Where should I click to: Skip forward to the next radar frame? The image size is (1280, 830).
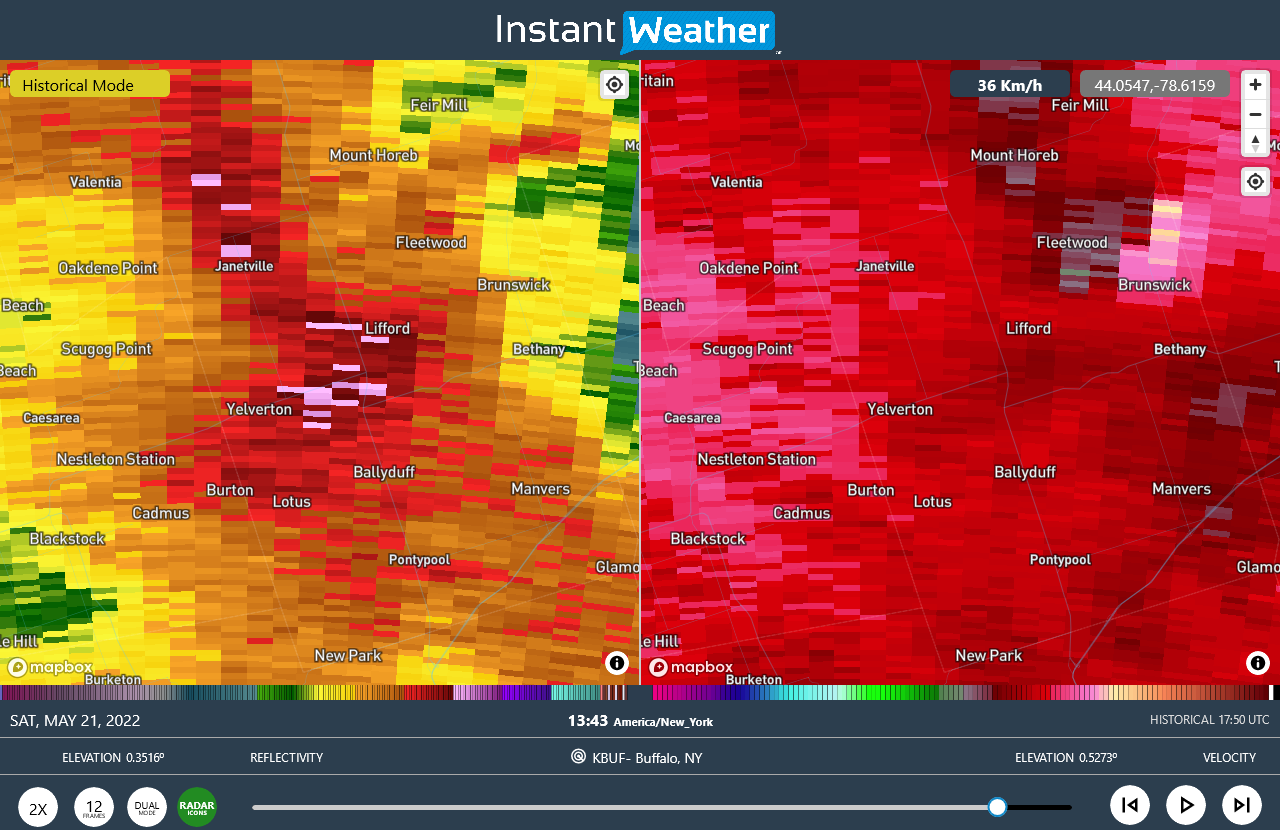pos(1241,805)
